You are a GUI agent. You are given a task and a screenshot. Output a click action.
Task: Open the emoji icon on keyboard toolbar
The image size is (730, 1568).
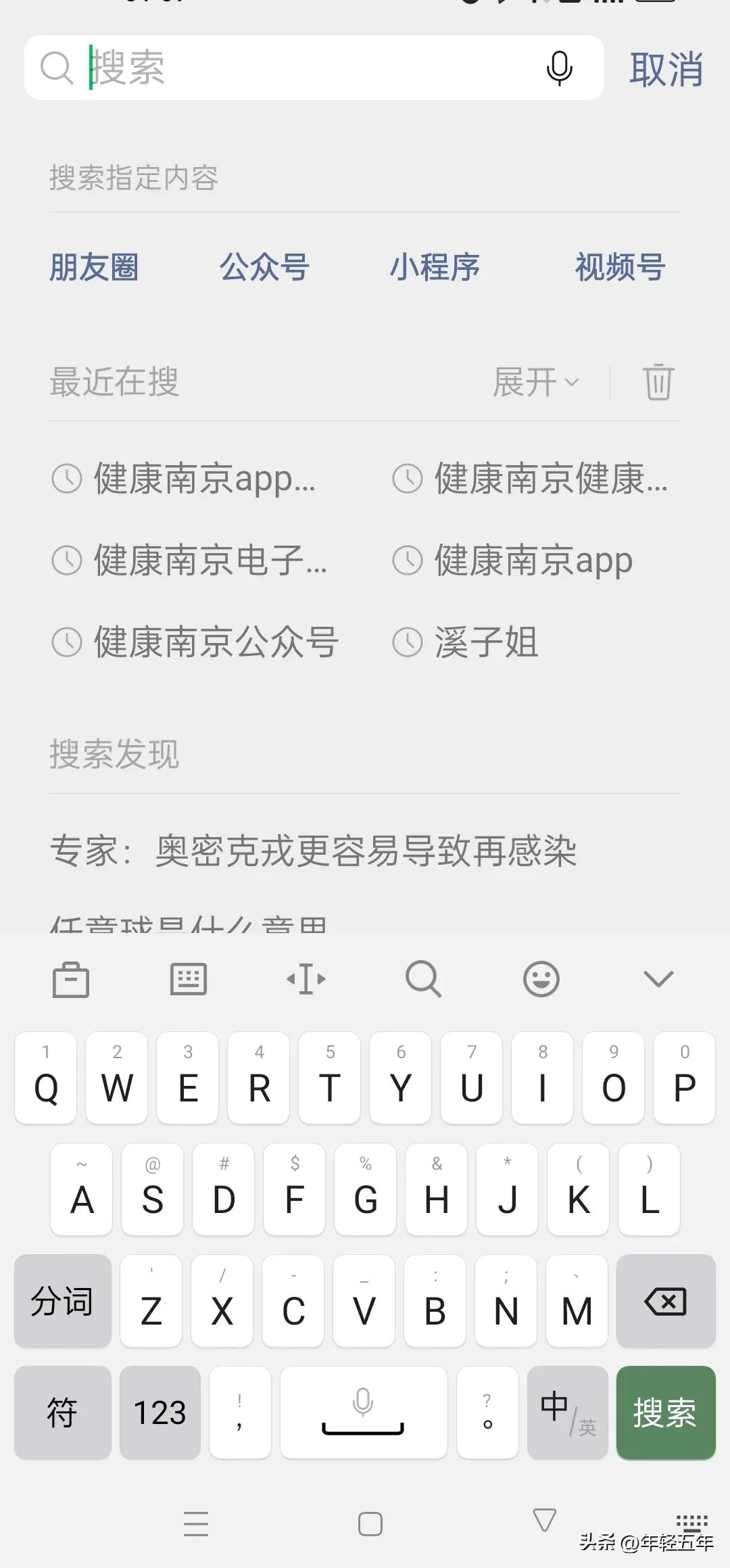point(541,978)
